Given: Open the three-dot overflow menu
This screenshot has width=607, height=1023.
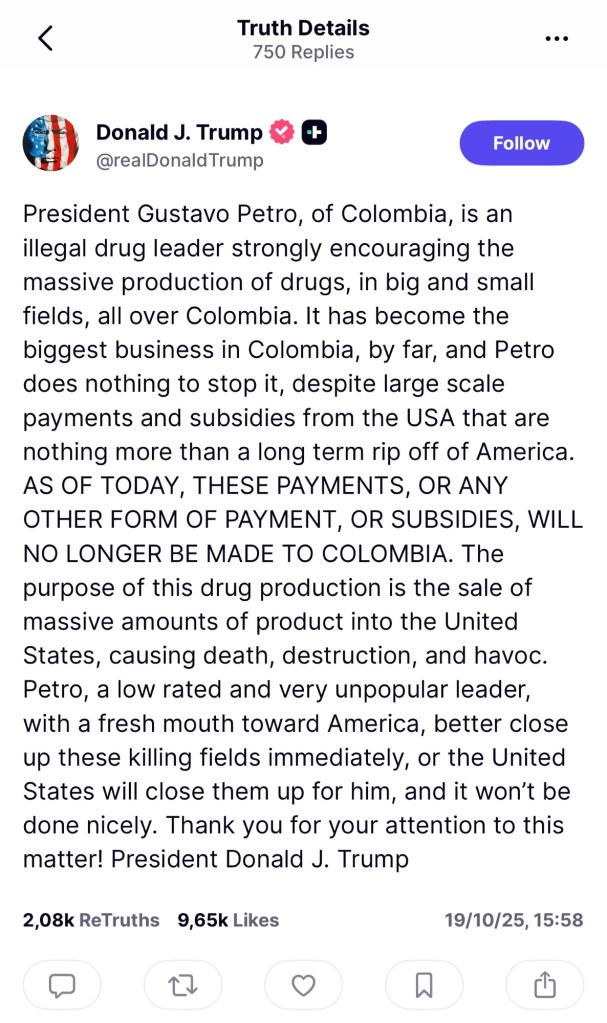Looking at the screenshot, I should point(556,39).
